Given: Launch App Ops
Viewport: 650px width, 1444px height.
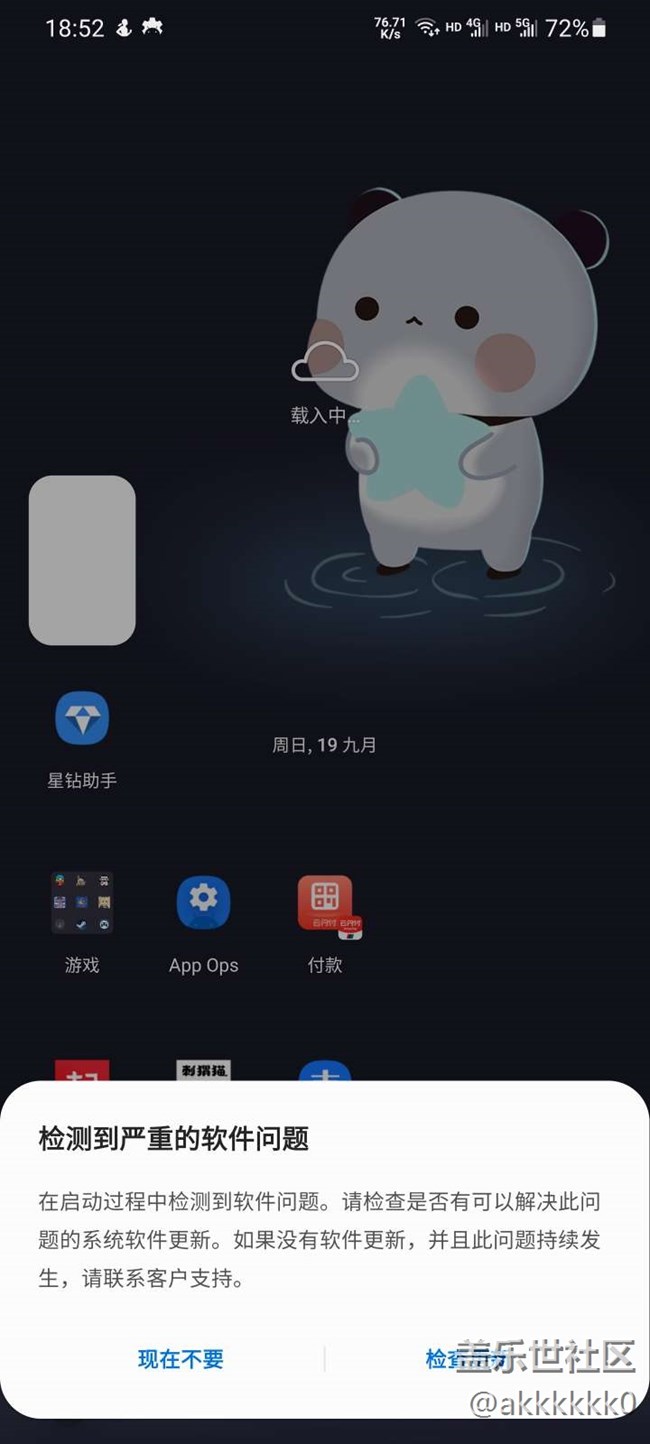Looking at the screenshot, I should (x=203, y=903).
